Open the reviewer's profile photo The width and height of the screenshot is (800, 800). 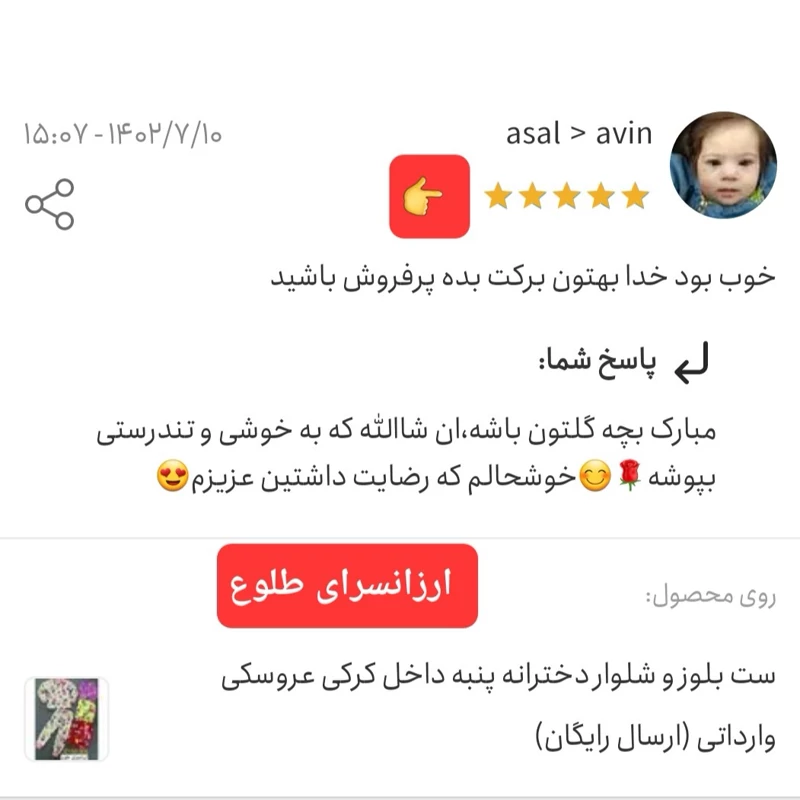(722, 165)
